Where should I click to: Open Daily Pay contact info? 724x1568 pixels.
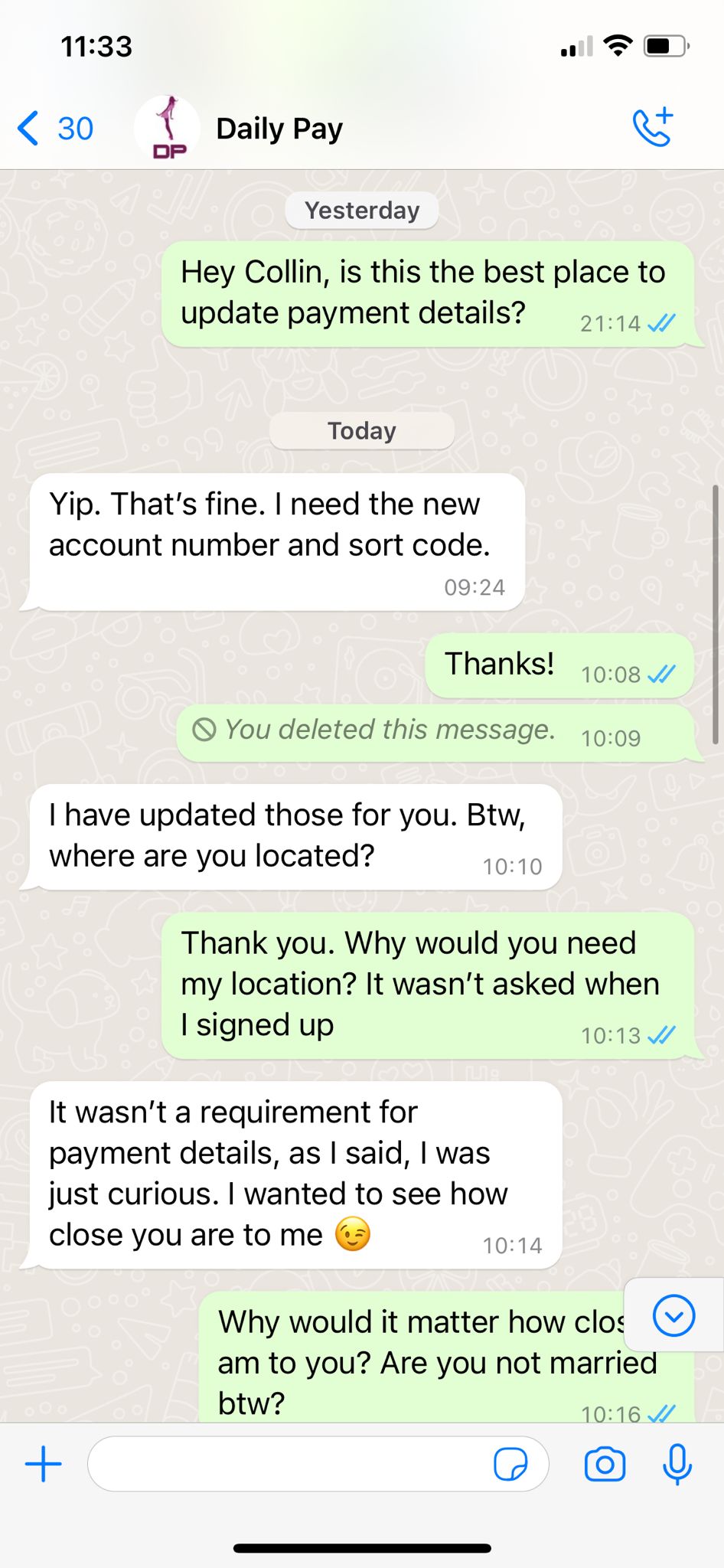click(279, 129)
